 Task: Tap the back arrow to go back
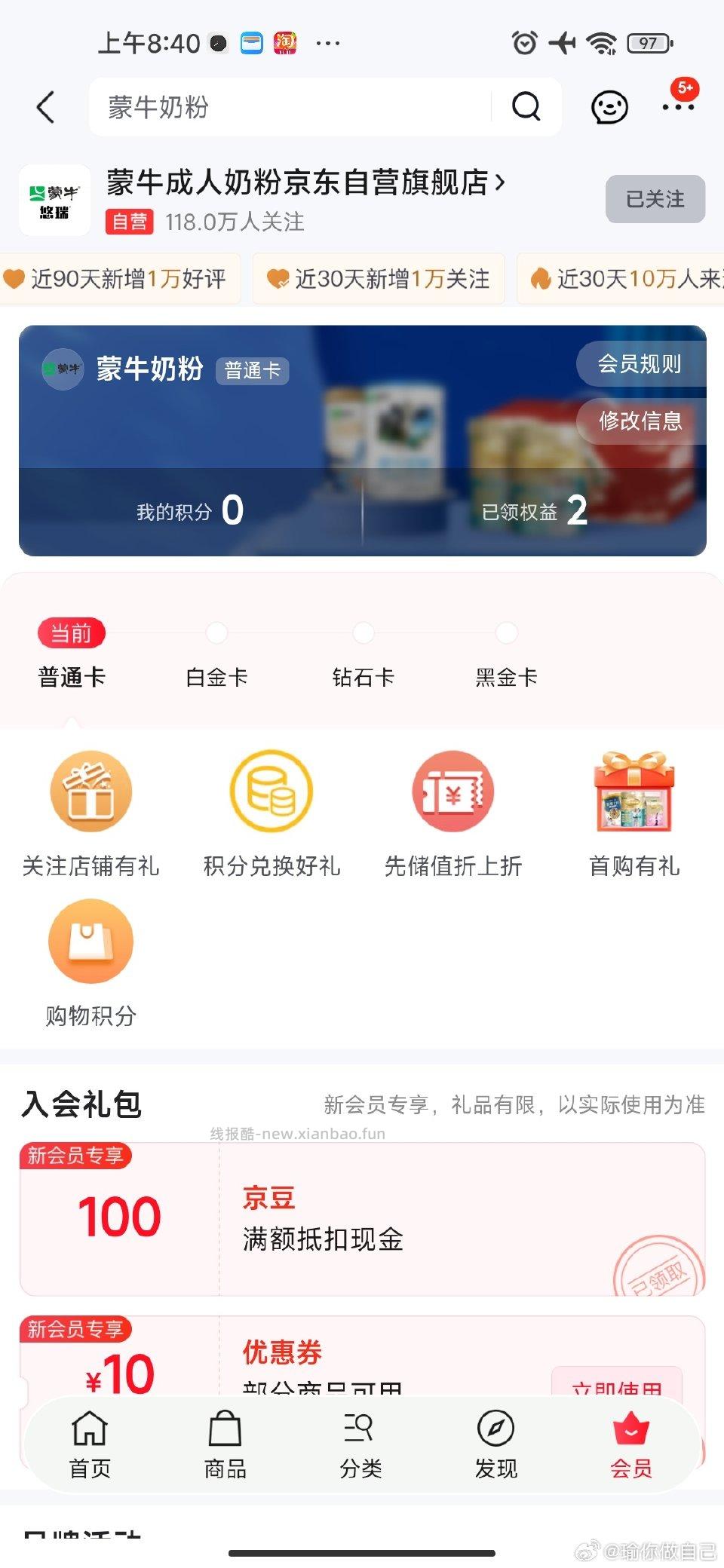pyautogui.click(x=46, y=106)
